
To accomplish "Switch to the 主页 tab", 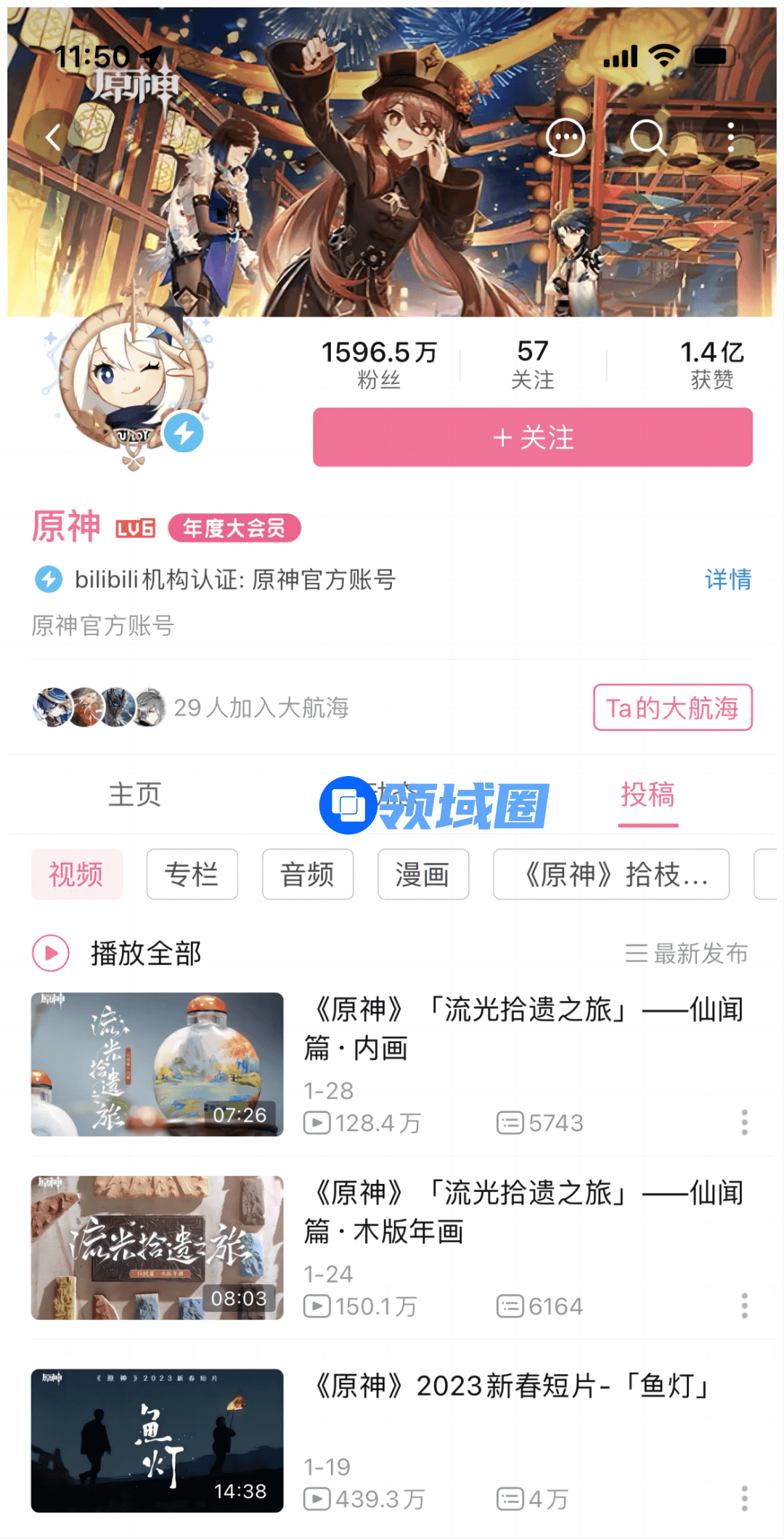I will 134,795.
